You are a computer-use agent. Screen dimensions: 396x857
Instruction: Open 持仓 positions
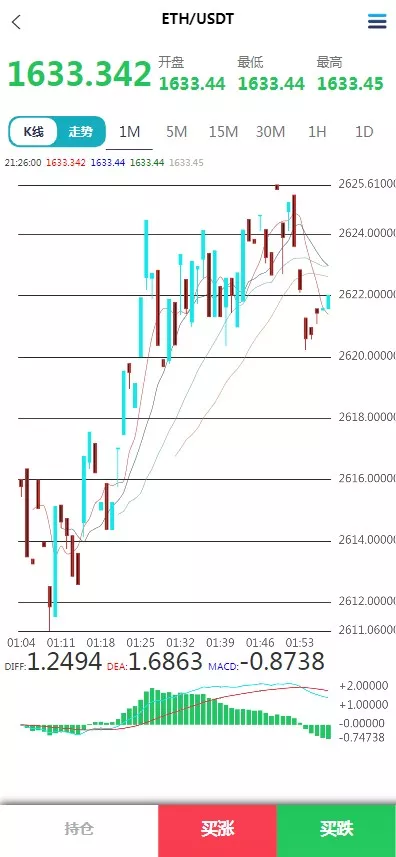(x=79, y=829)
